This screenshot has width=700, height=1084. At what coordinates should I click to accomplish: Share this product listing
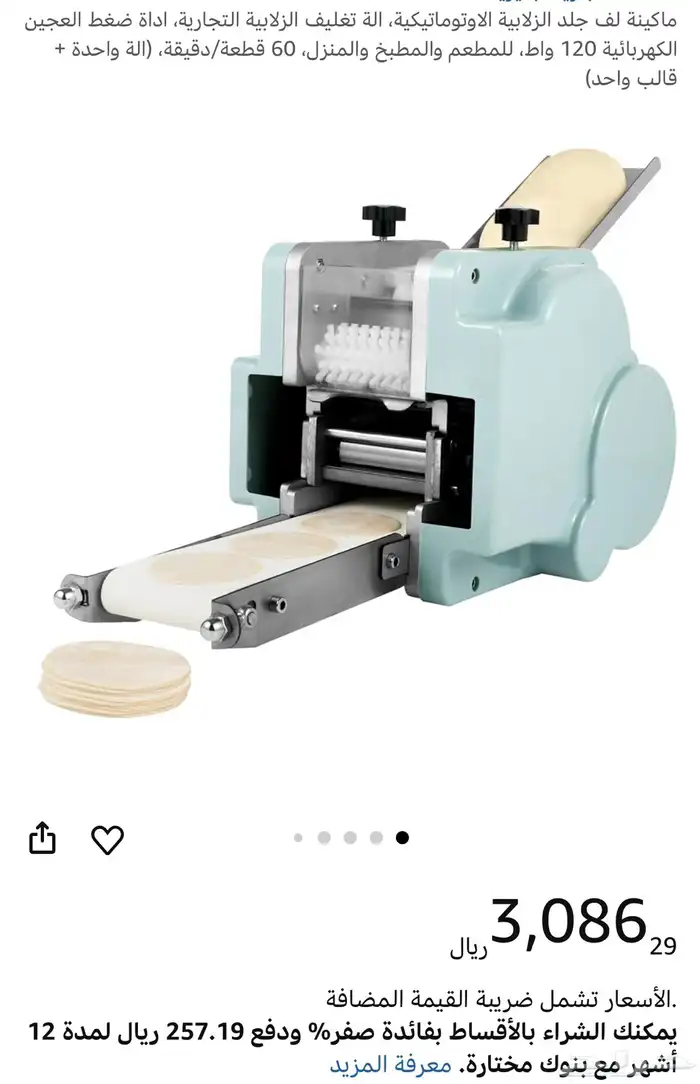(x=42, y=838)
